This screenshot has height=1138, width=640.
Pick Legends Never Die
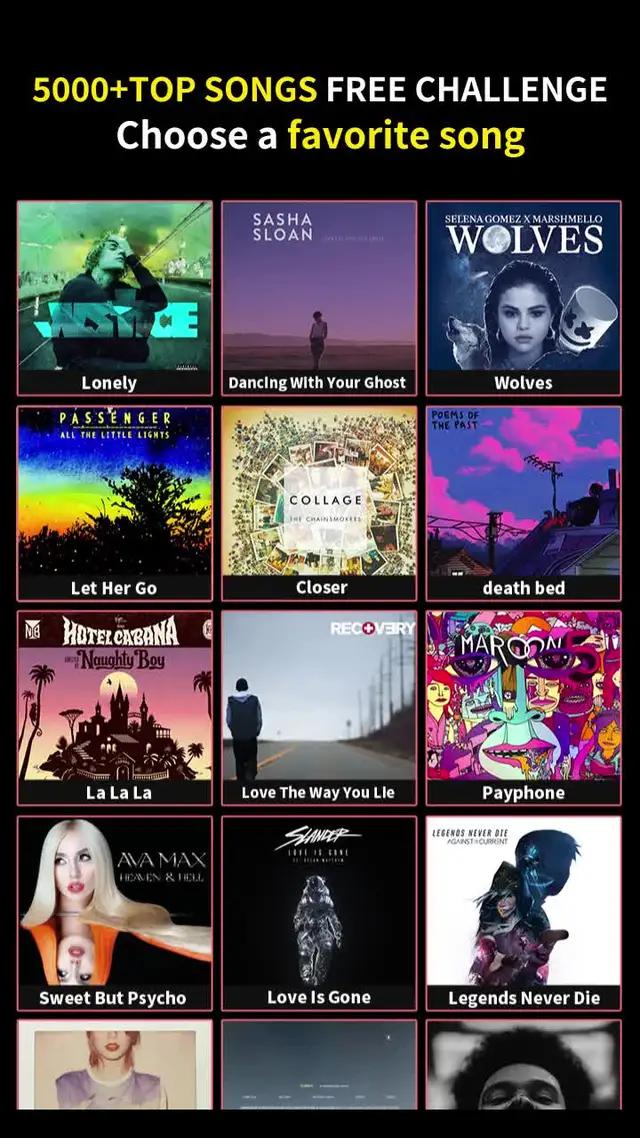523,912
